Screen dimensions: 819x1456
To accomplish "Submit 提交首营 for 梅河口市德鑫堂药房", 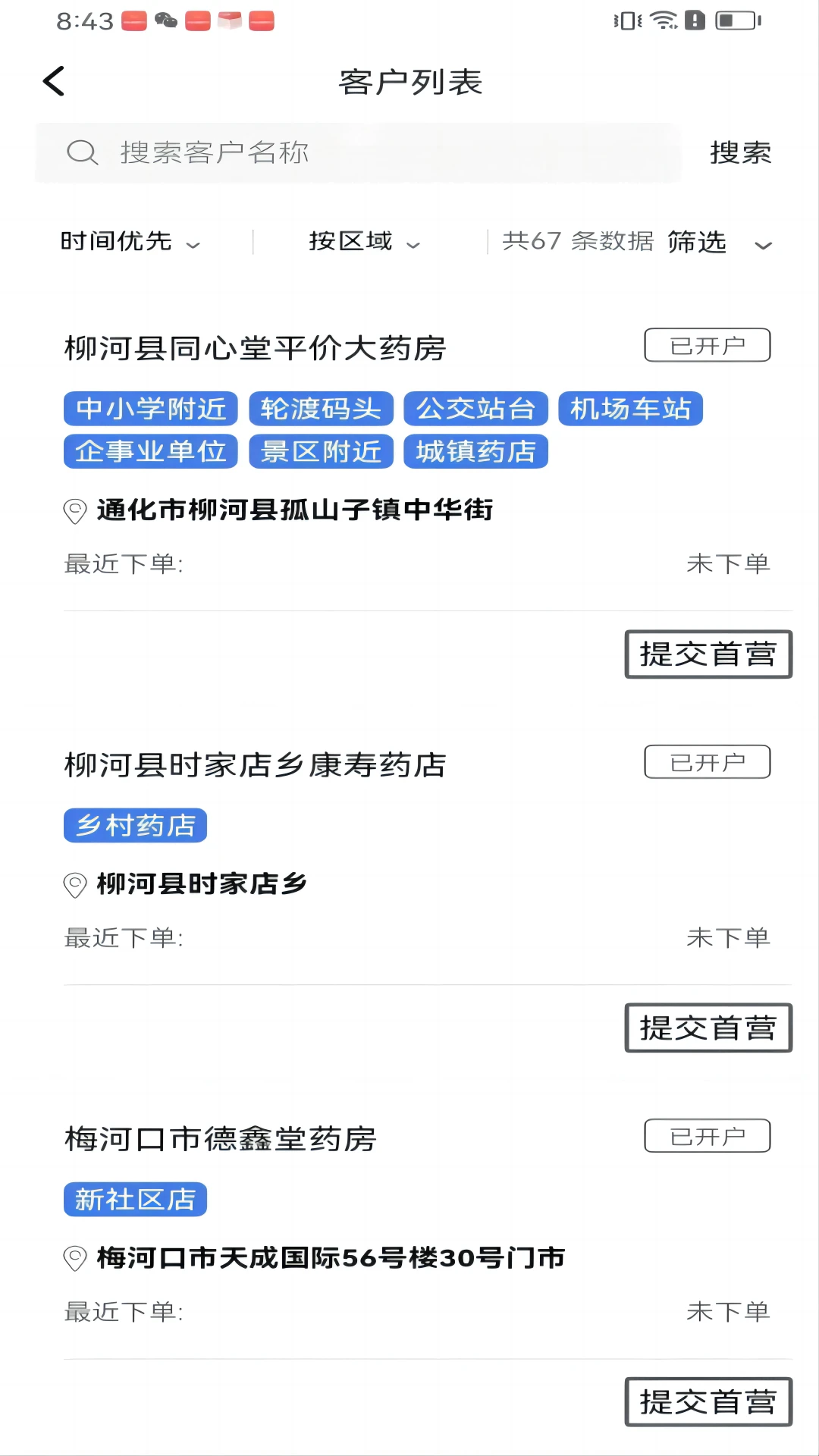I will pyautogui.click(x=708, y=1401).
